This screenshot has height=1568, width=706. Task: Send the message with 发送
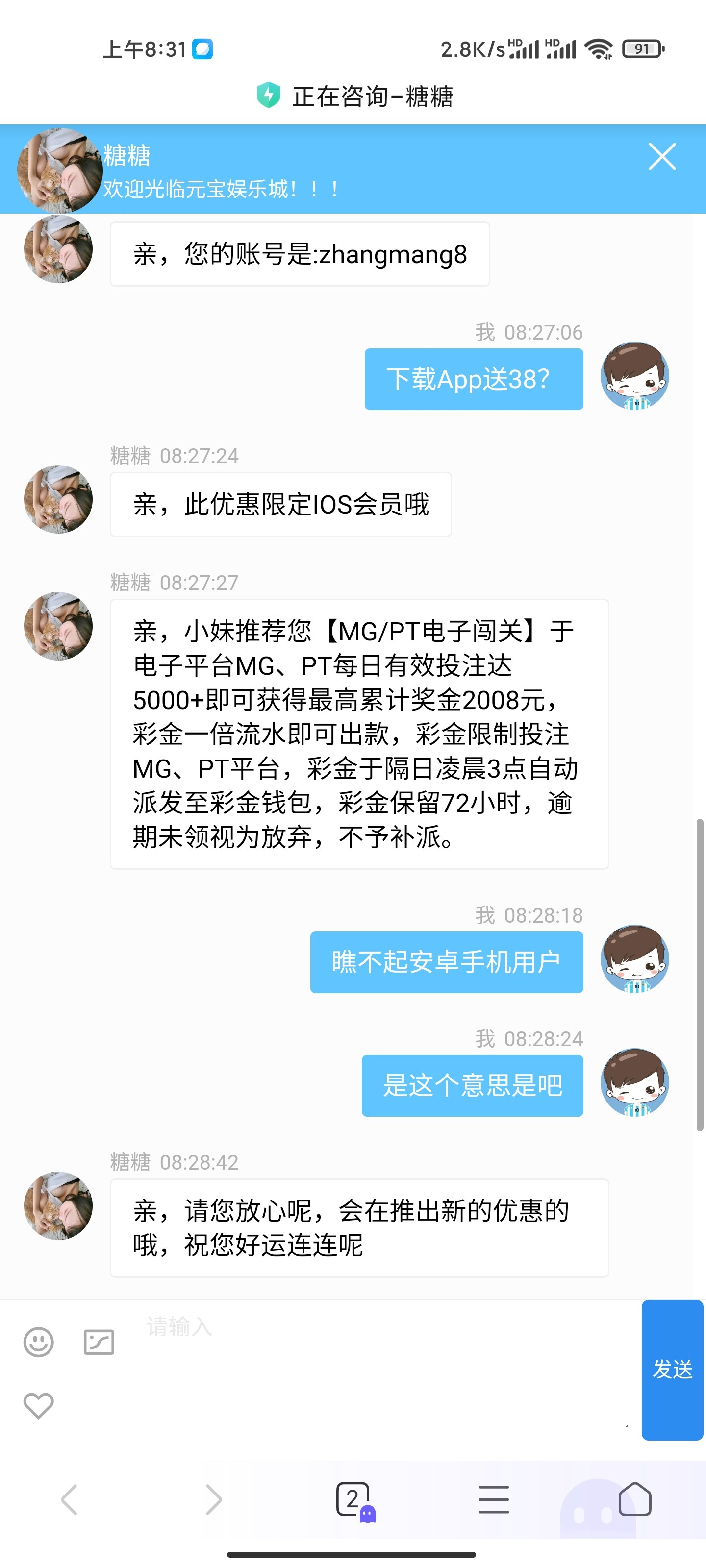coord(672,1370)
